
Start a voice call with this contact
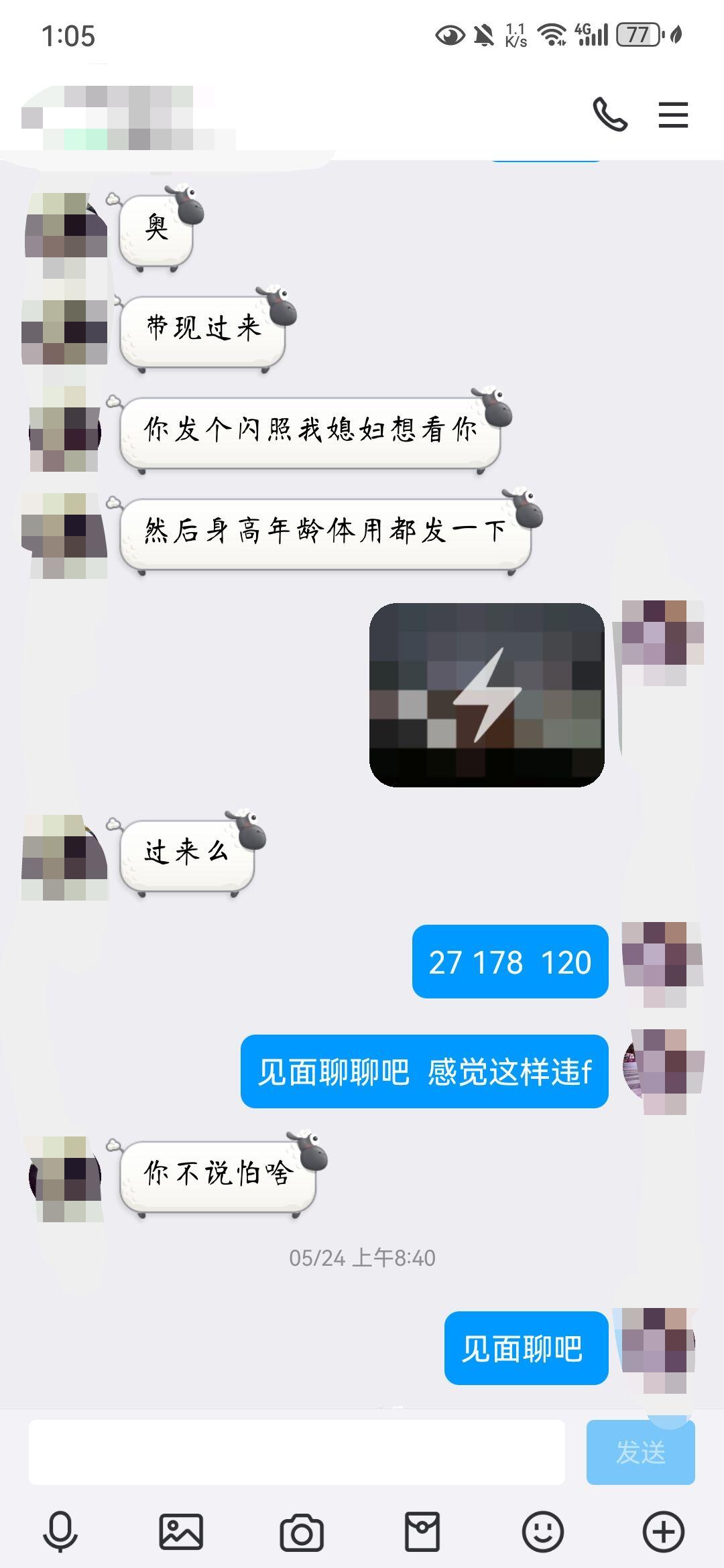pyautogui.click(x=610, y=115)
